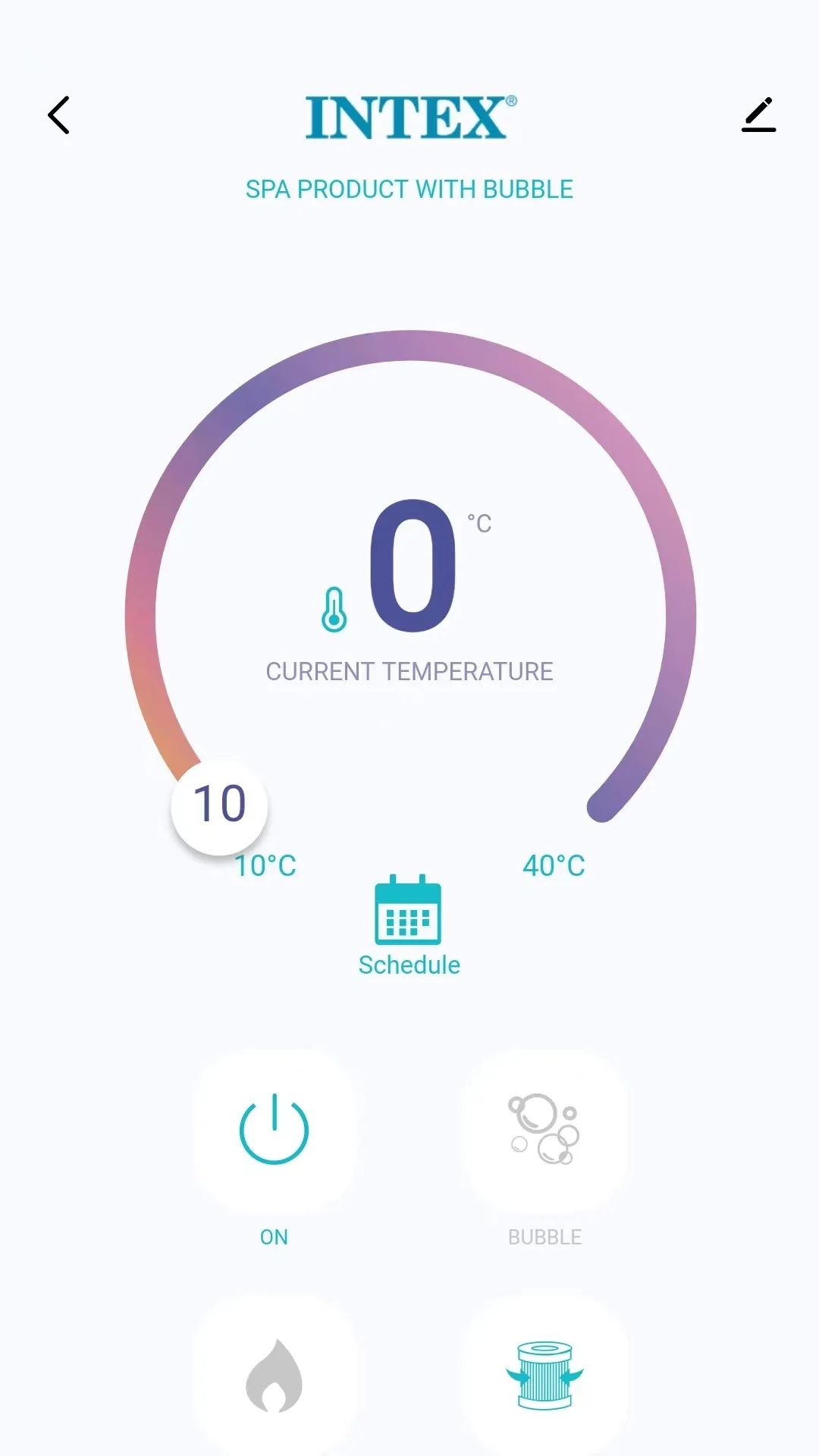This screenshot has height=1456, width=819.
Task: Click the ON label text
Action: [x=274, y=1237]
